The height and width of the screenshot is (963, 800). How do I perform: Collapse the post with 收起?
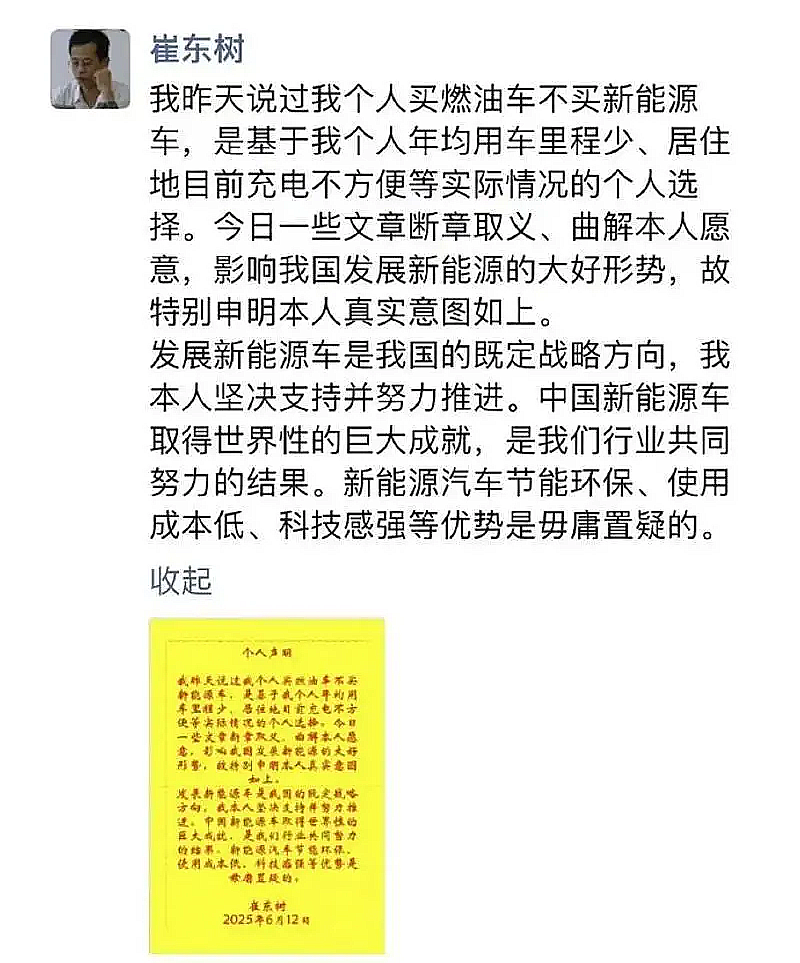click(x=181, y=581)
